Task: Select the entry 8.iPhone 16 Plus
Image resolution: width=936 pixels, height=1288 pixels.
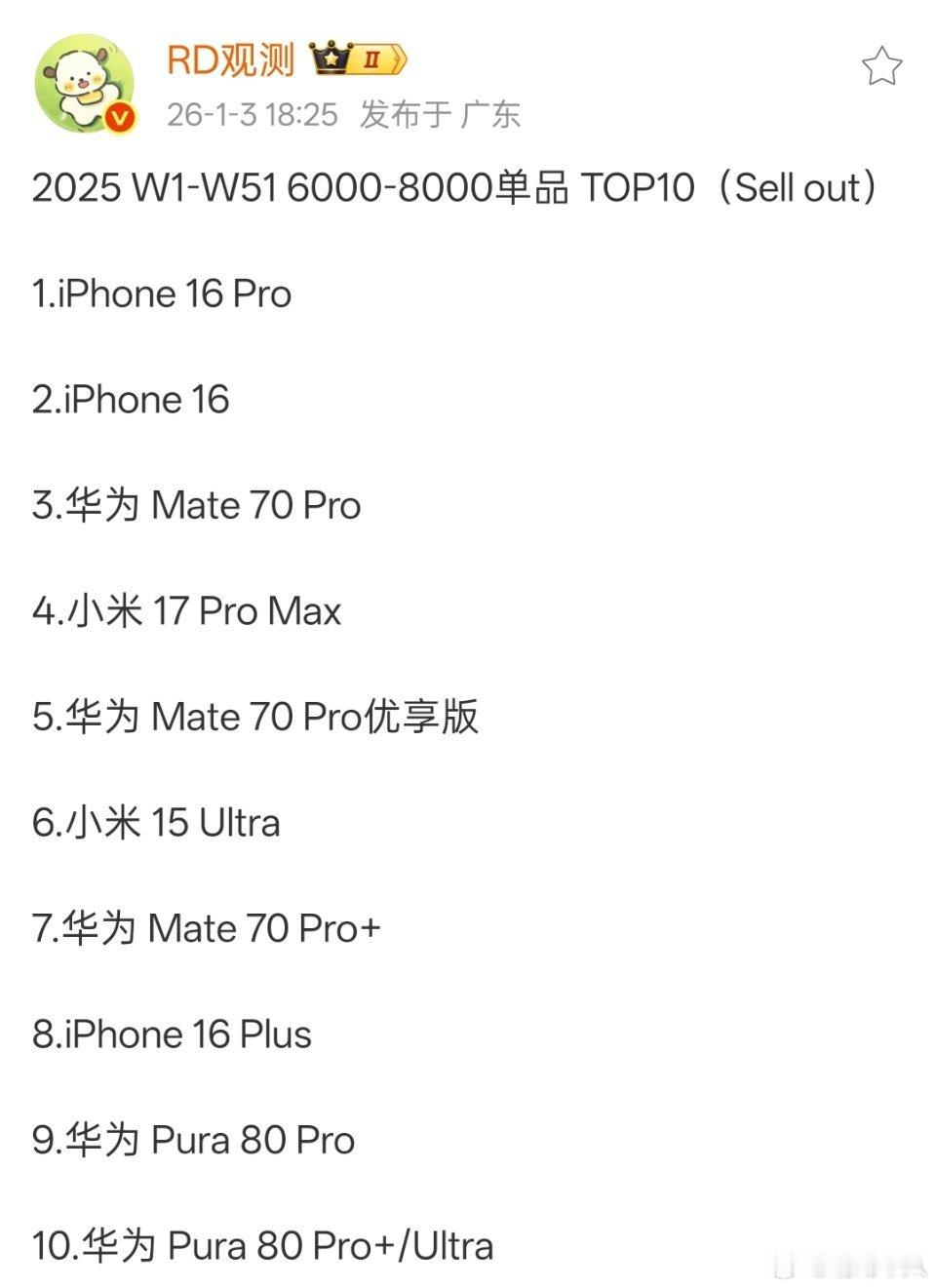Action: click(x=171, y=1034)
